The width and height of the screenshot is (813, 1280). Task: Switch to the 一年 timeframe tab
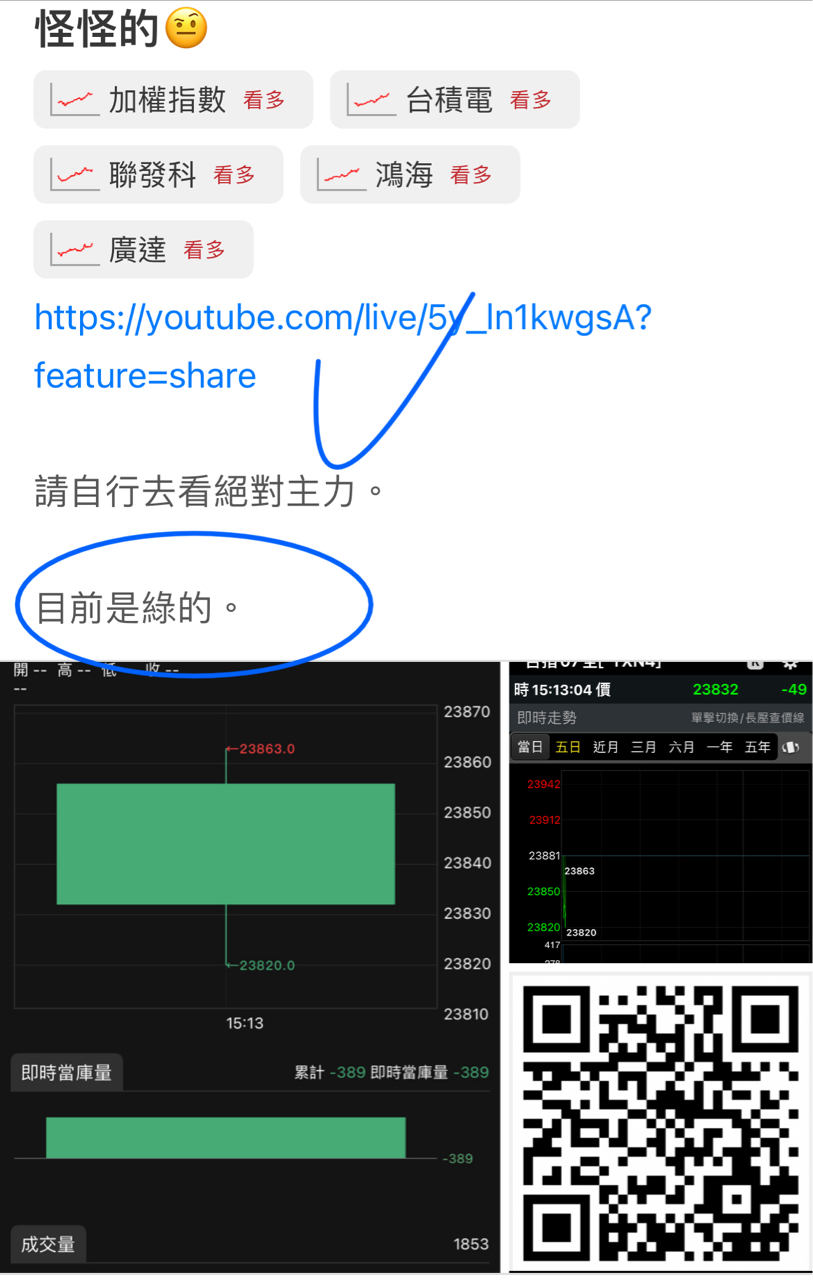[x=720, y=746]
